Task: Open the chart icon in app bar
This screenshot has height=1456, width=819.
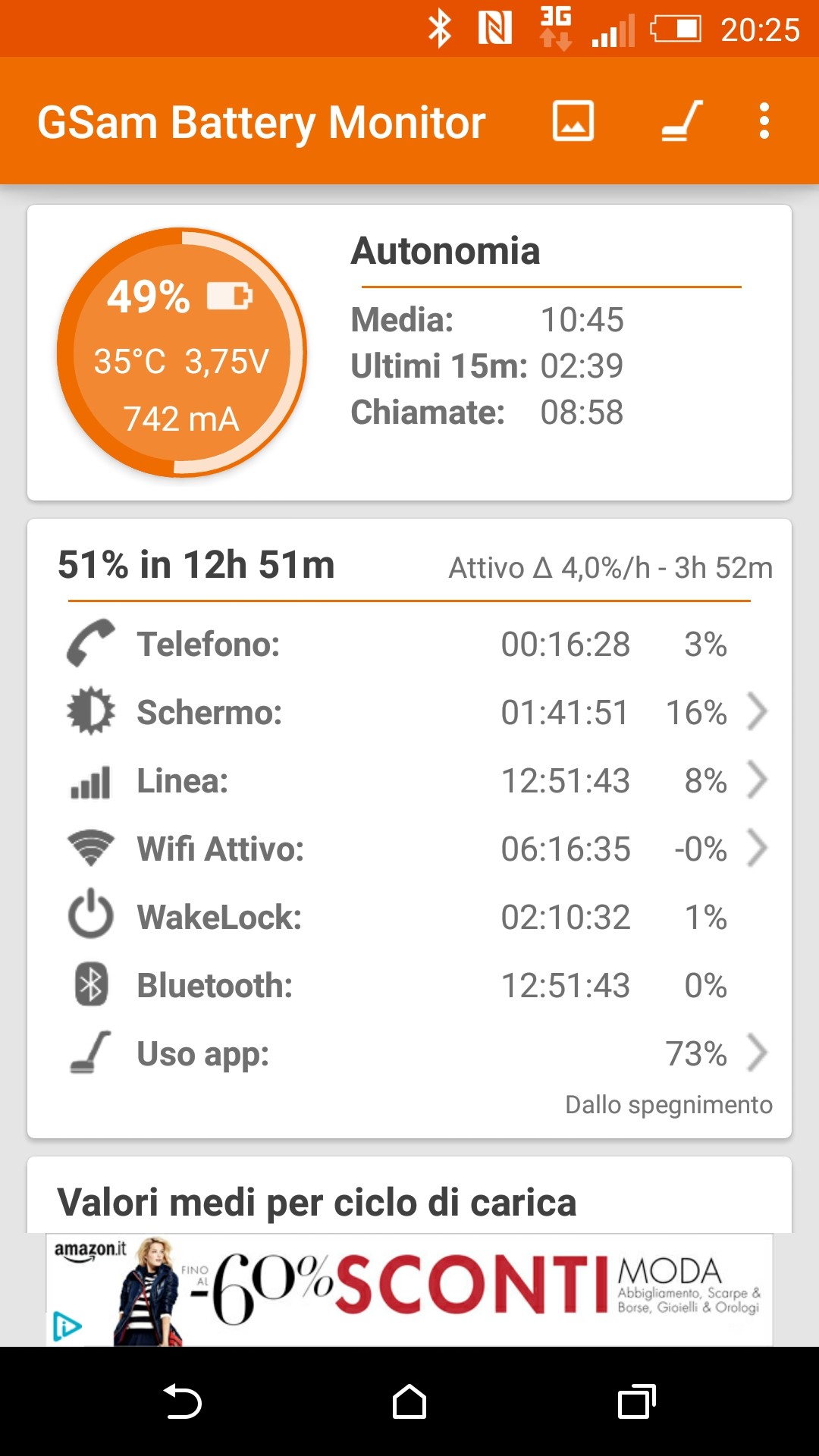Action: click(573, 121)
